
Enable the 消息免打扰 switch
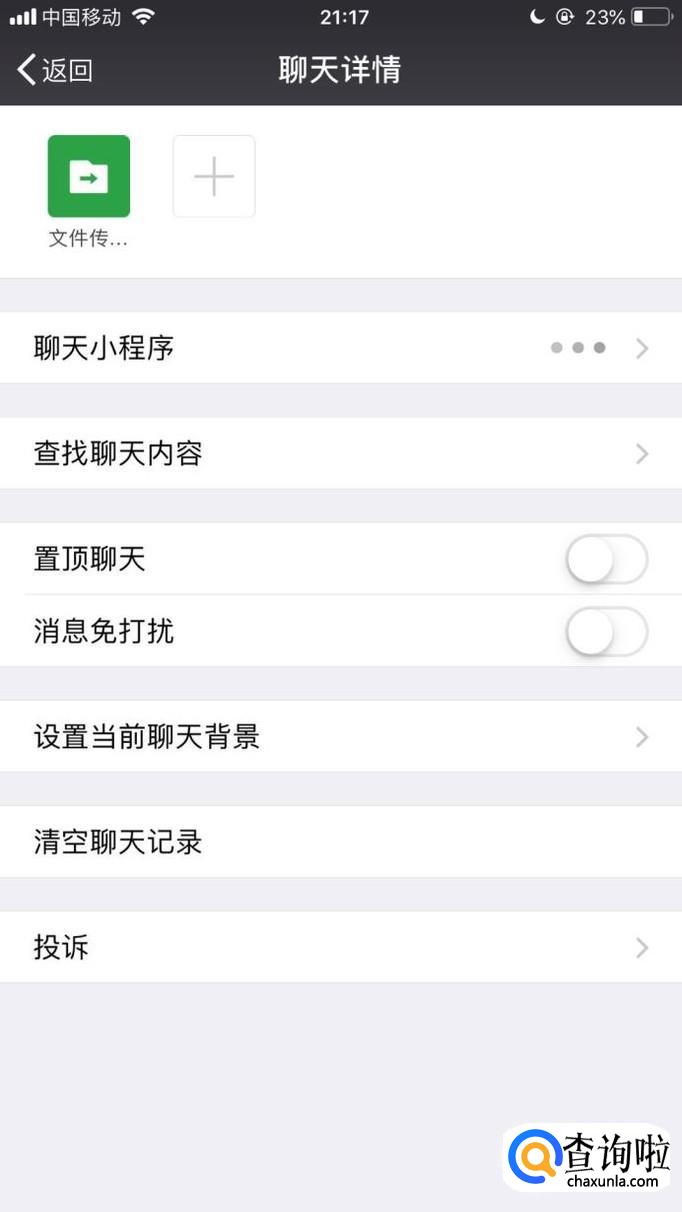click(606, 632)
